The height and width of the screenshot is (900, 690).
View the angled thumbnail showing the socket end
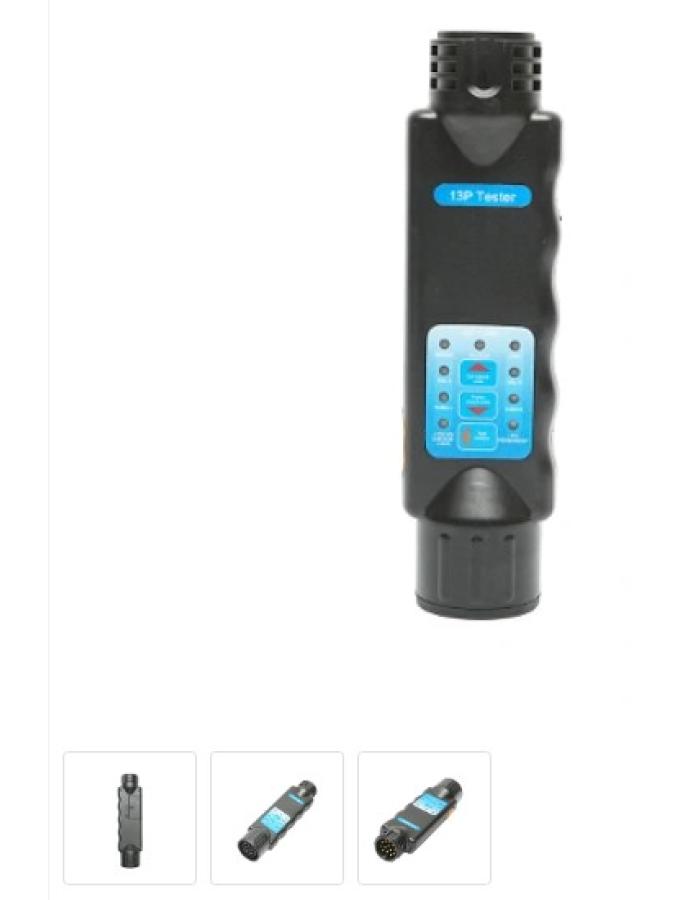tap(277, 818)
